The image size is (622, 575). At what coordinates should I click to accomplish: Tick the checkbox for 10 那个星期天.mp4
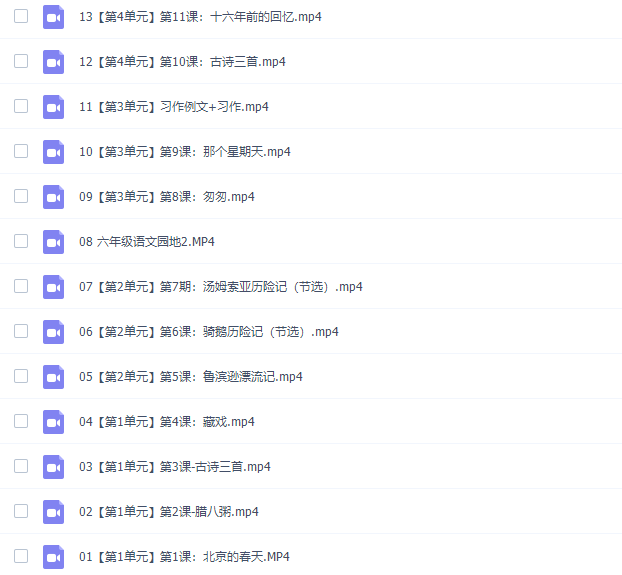click(x=21, y=151)
